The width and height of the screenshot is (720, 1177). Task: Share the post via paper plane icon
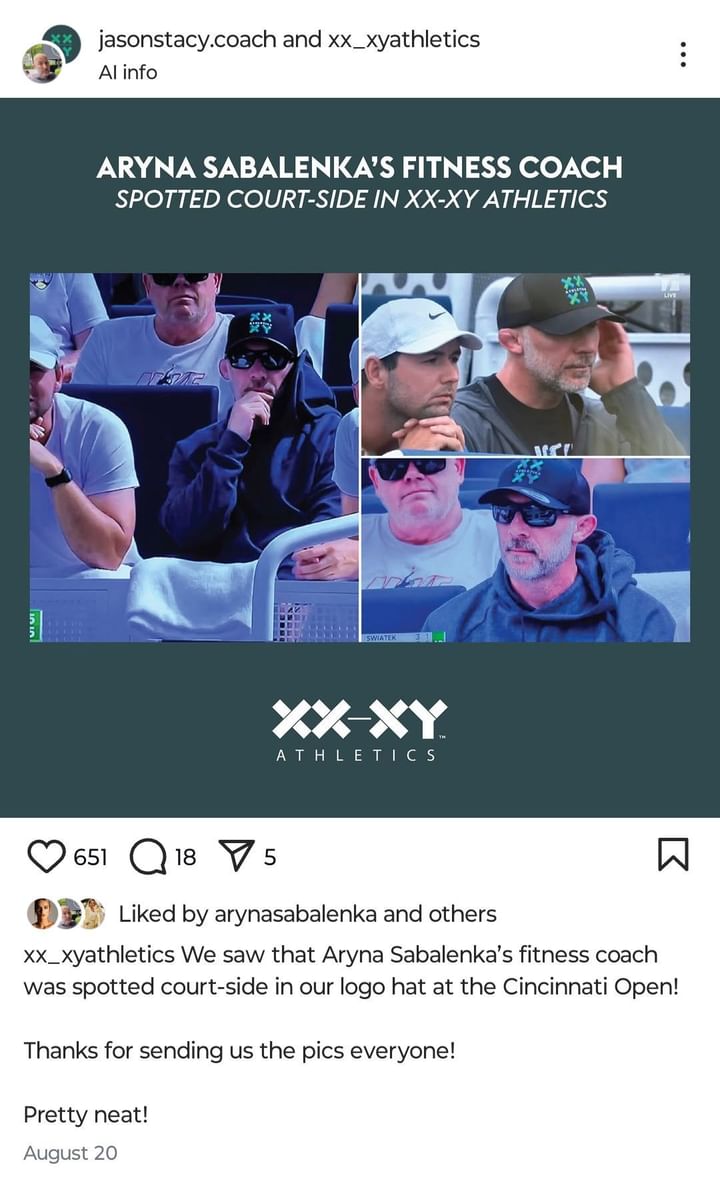click(236, 856)
